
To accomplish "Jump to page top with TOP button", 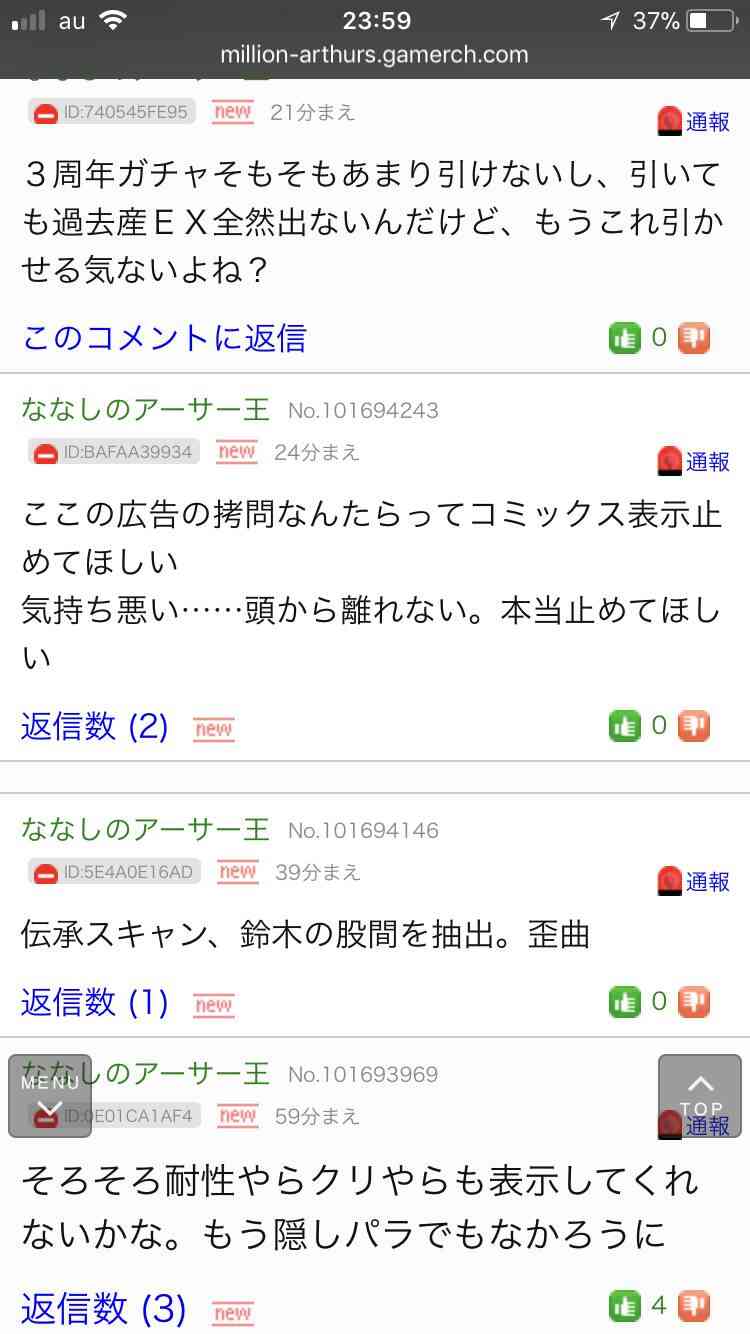I will point(700,1096).
